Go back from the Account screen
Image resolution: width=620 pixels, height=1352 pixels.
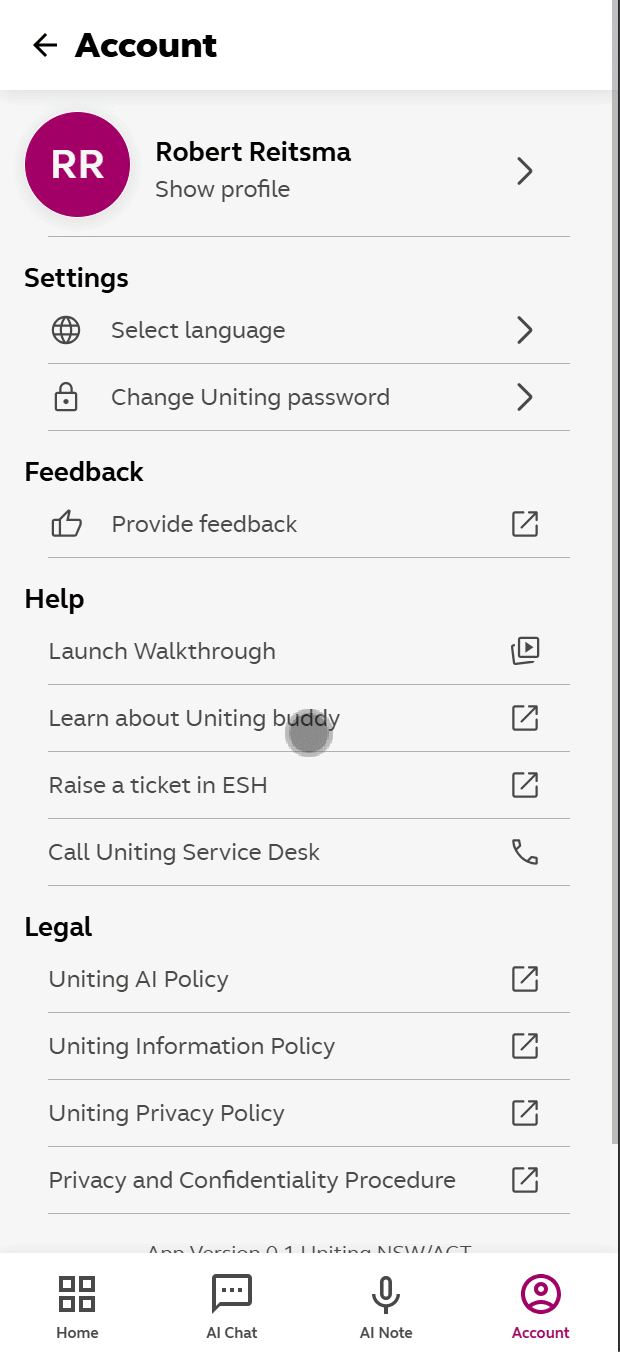point(45,45)
